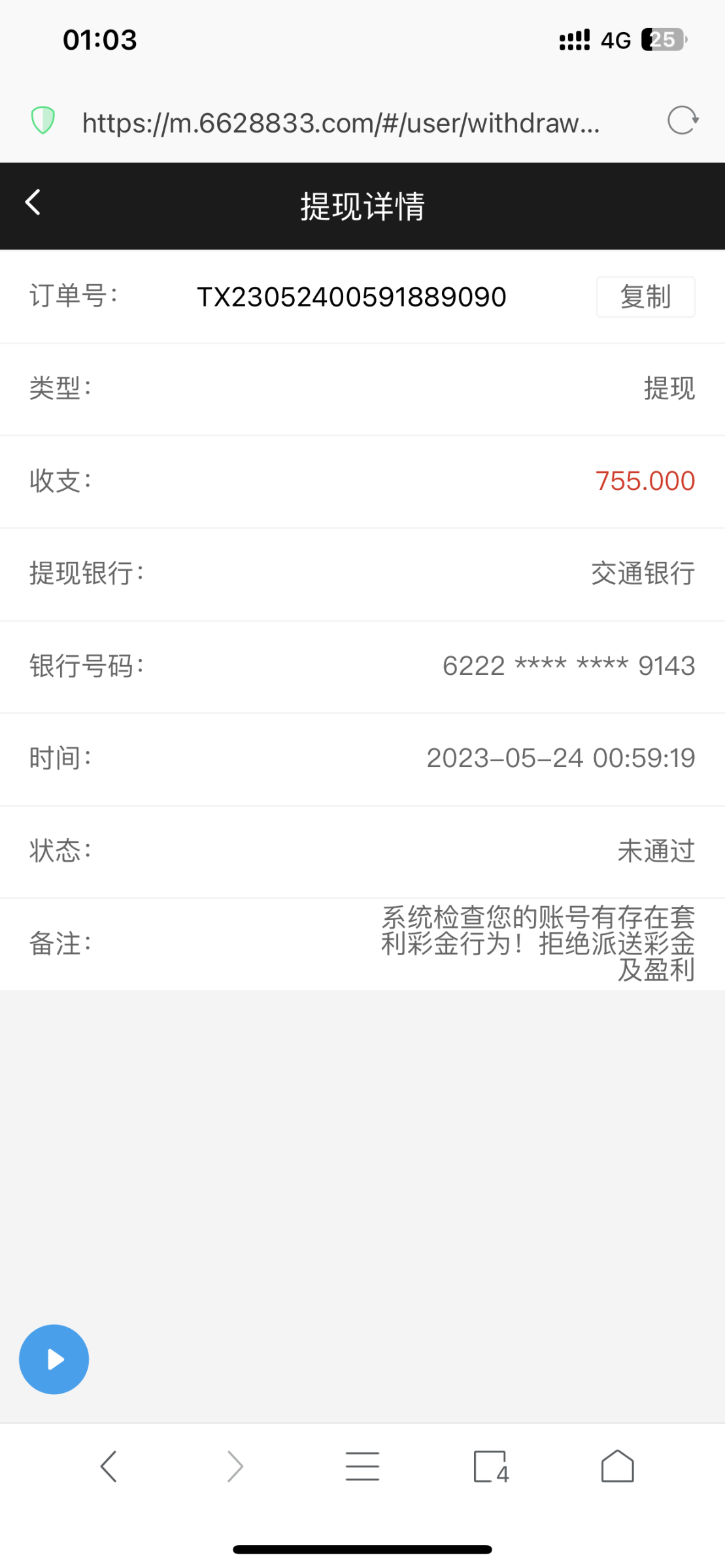Navigate back using browser back arrow
This screenshot has width=725, height=1568.
click(x=109, y=1467)
